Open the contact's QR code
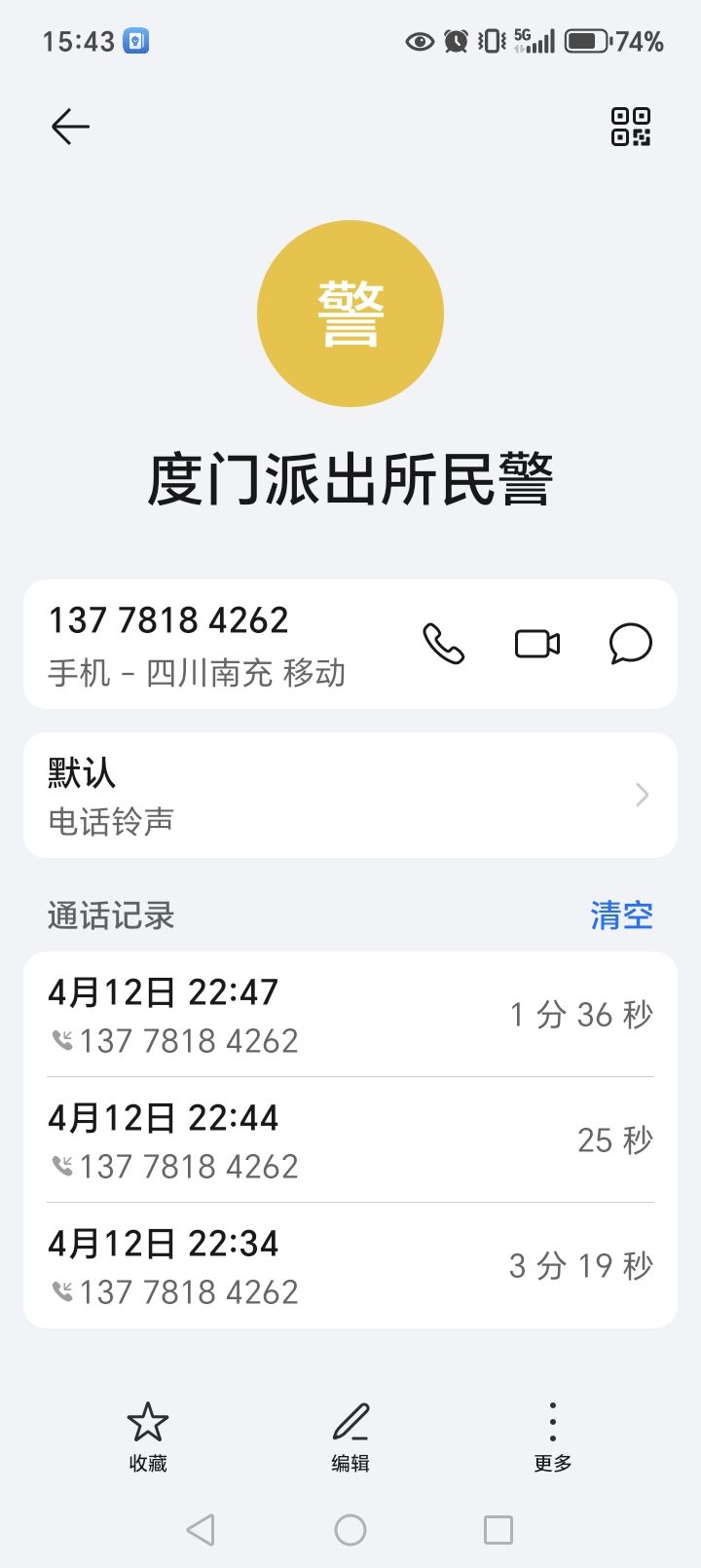The height and width of the screenshot is (1568, 701). 630,127
